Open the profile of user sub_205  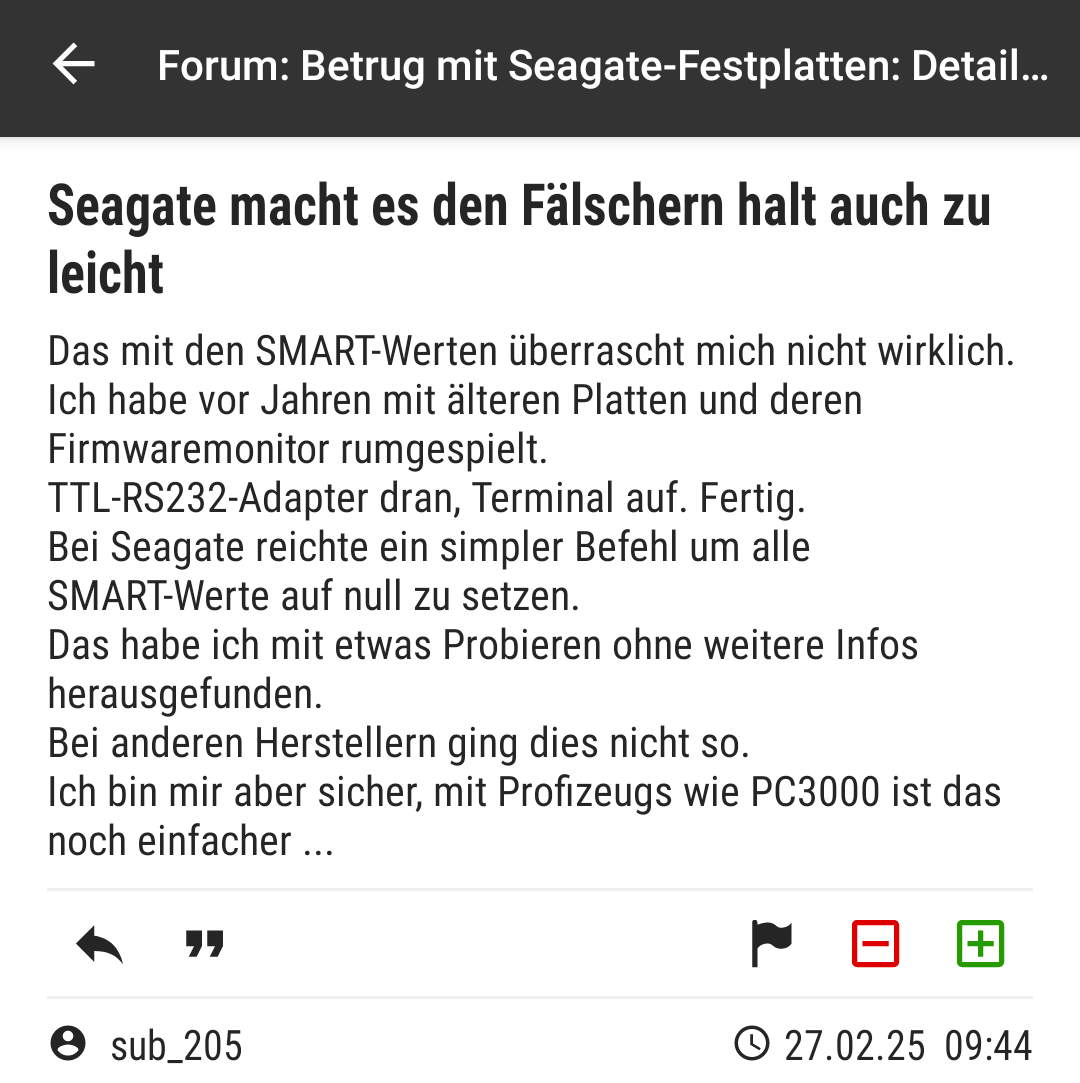176,1046
